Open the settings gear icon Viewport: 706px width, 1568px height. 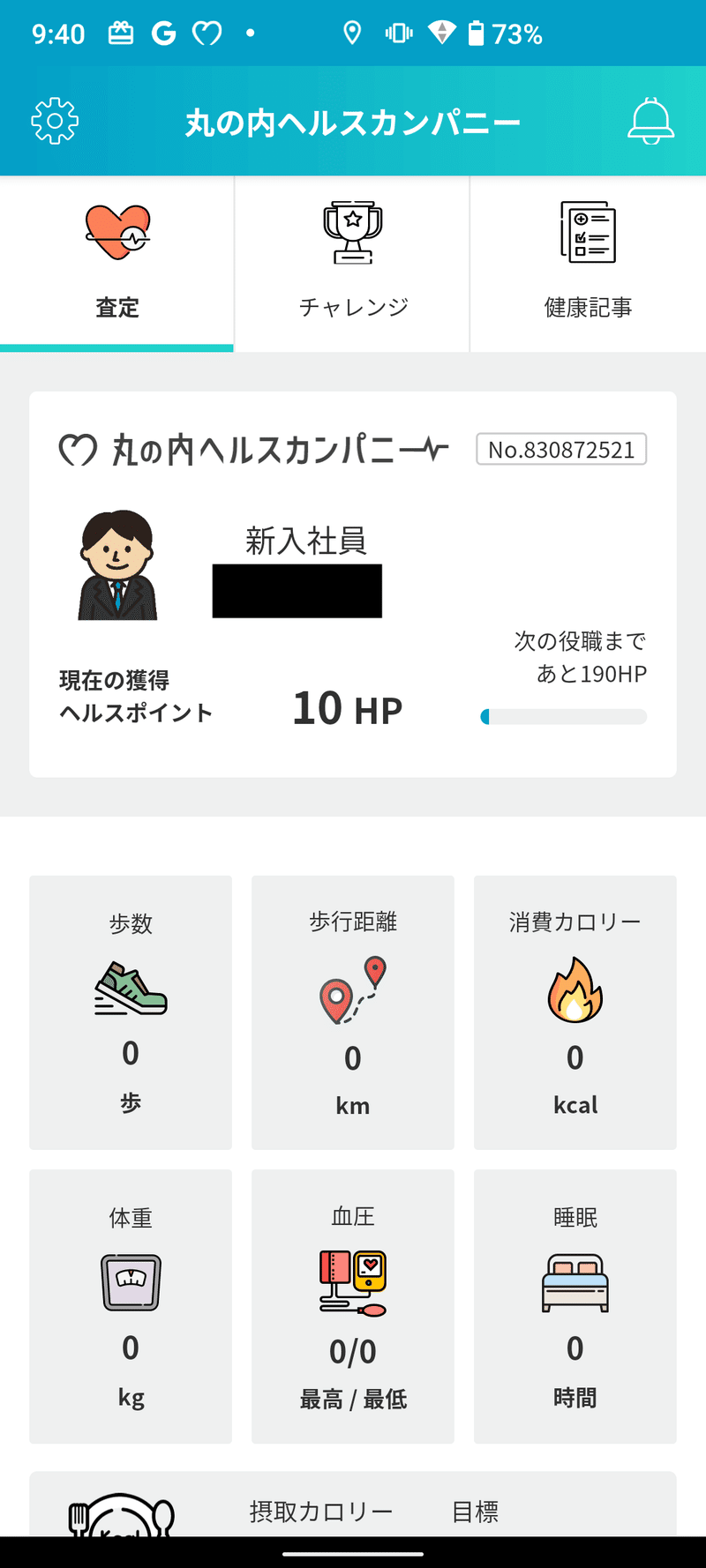(55, 121)
